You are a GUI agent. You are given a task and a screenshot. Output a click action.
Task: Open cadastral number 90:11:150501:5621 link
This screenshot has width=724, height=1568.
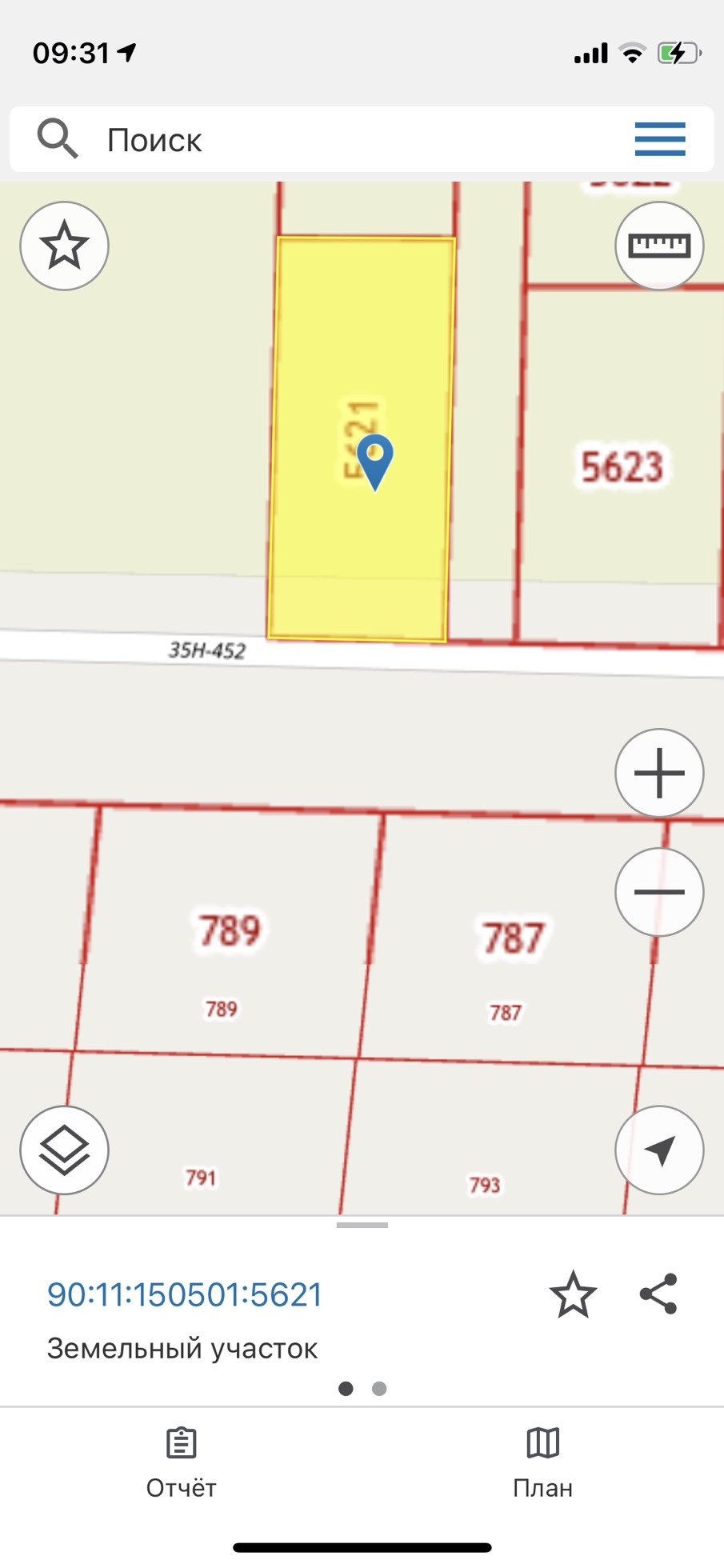185,1294
